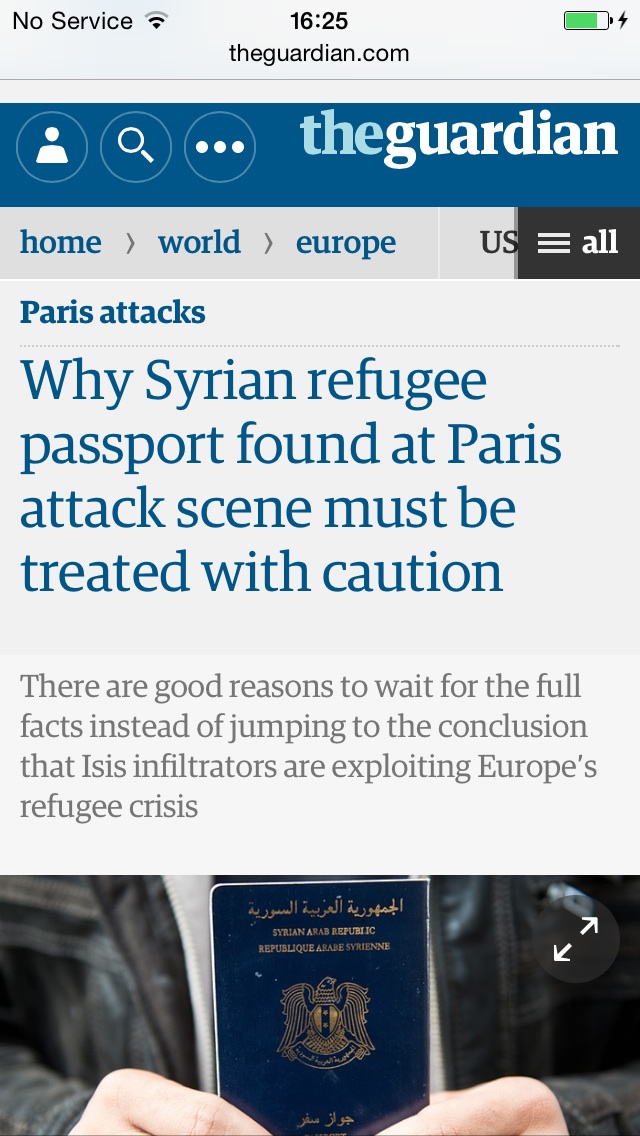Viewport: 640px width, 1136px height.
Task: Expand the all sections menu
Action: coord(579,242)
